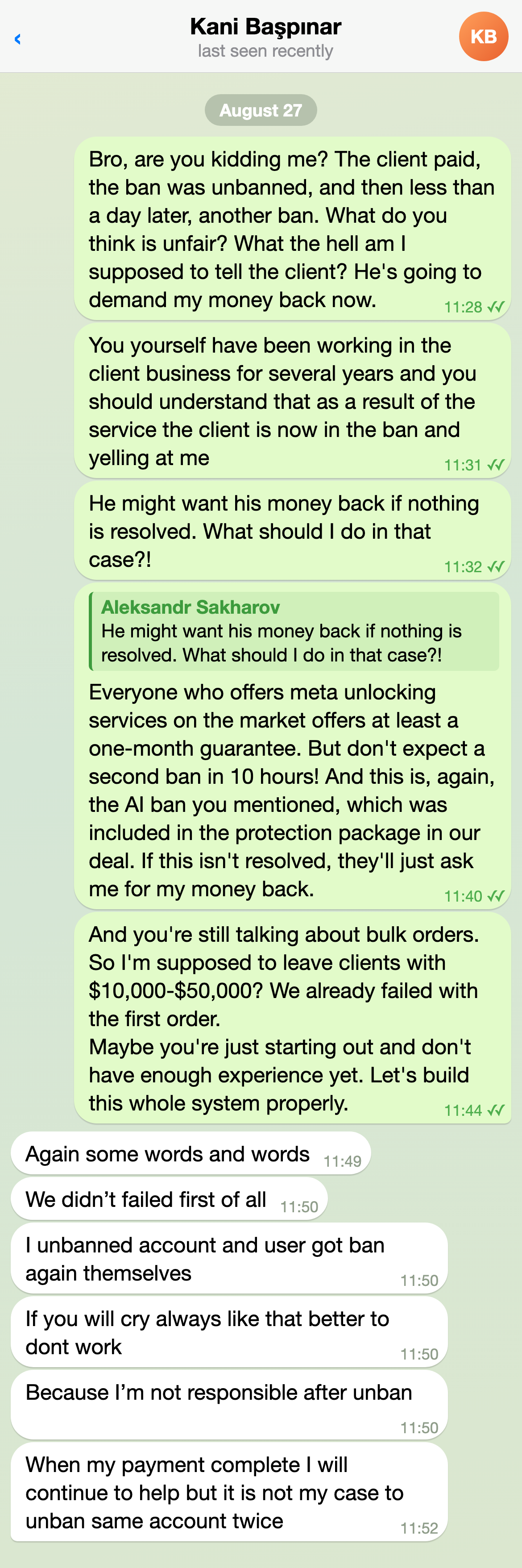This screenshot has height=1568, width=522.
Task: Jump to the quoted Aleksandr Sakharov message
Action: click(294, 631)
